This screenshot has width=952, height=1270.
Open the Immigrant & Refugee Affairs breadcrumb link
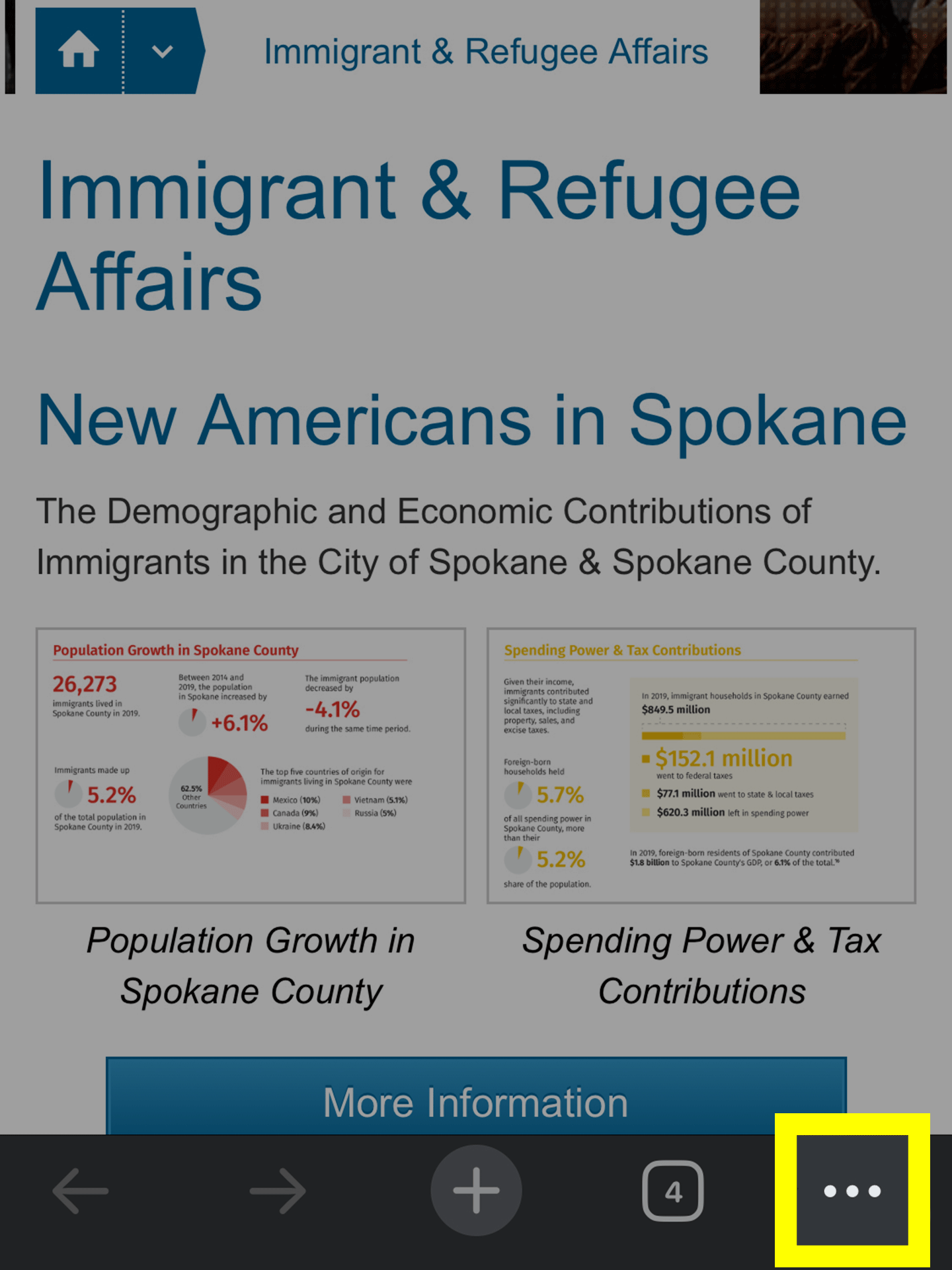(486, 52)
